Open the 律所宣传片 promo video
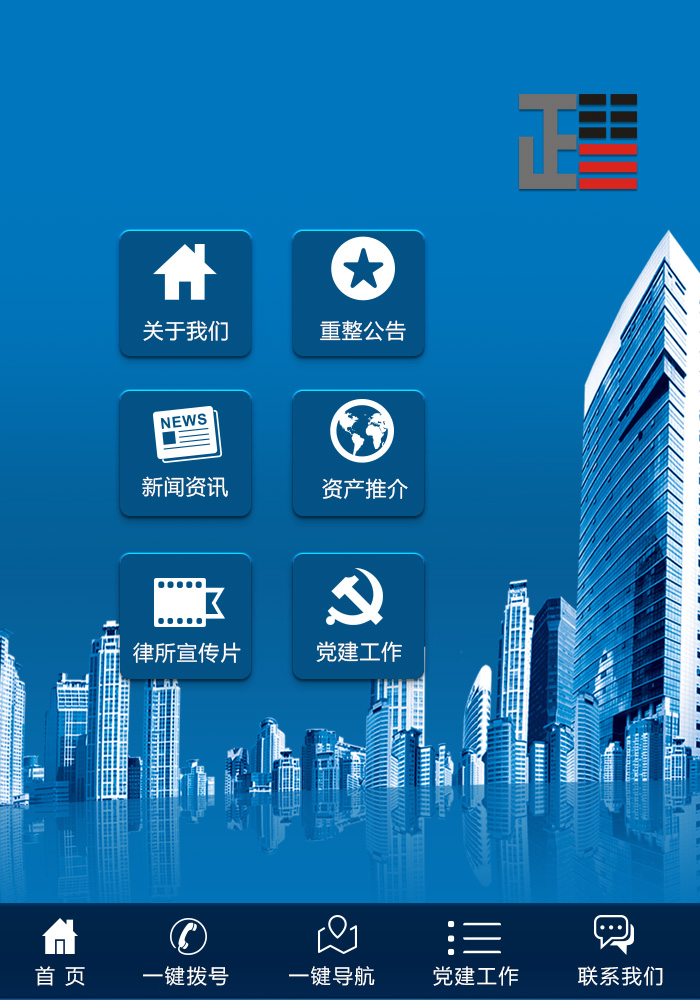700x1000 pixels. 185,616
